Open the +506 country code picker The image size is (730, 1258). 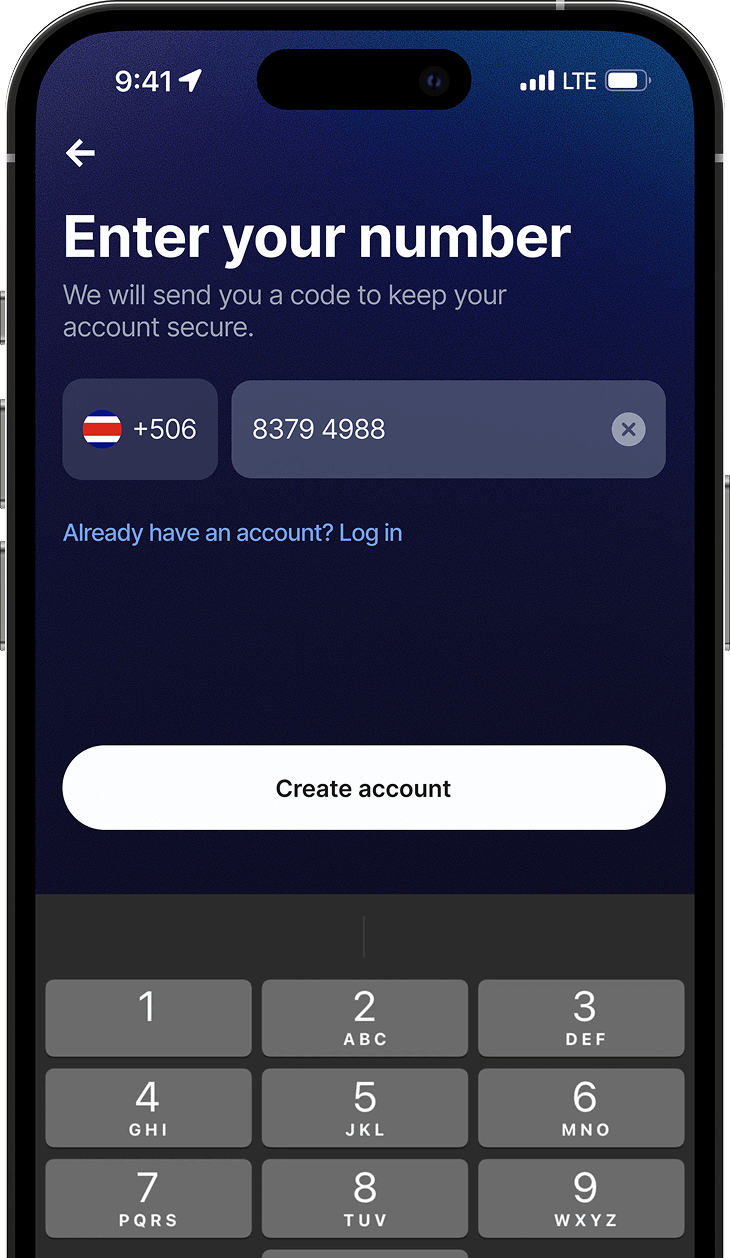pyautogui.click(x=140, y=430)
